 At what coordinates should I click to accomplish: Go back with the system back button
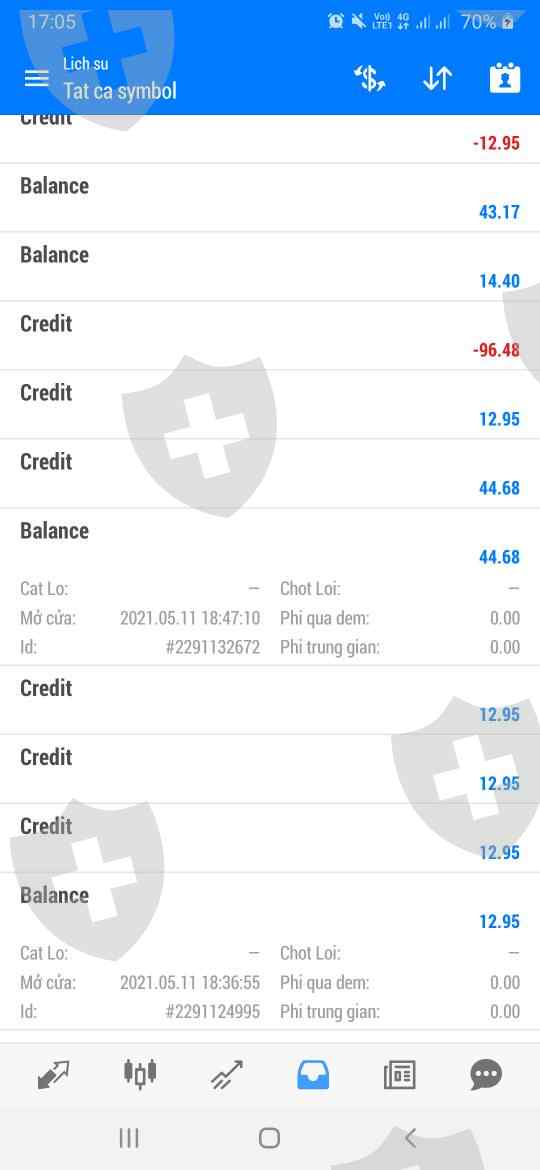[409, 1138]
